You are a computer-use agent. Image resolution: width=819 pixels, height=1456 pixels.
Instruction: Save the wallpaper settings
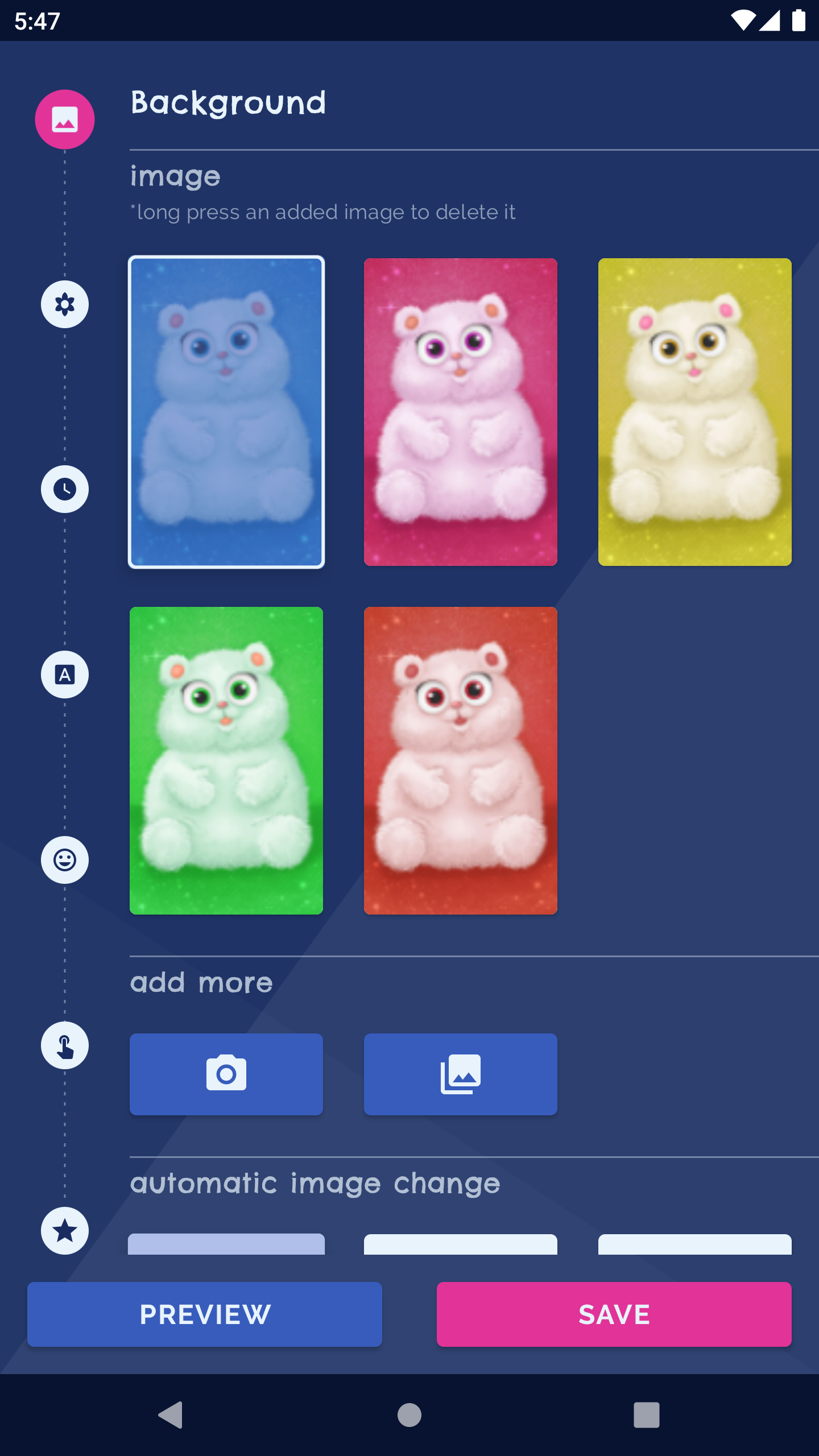tap(614, 1314)
